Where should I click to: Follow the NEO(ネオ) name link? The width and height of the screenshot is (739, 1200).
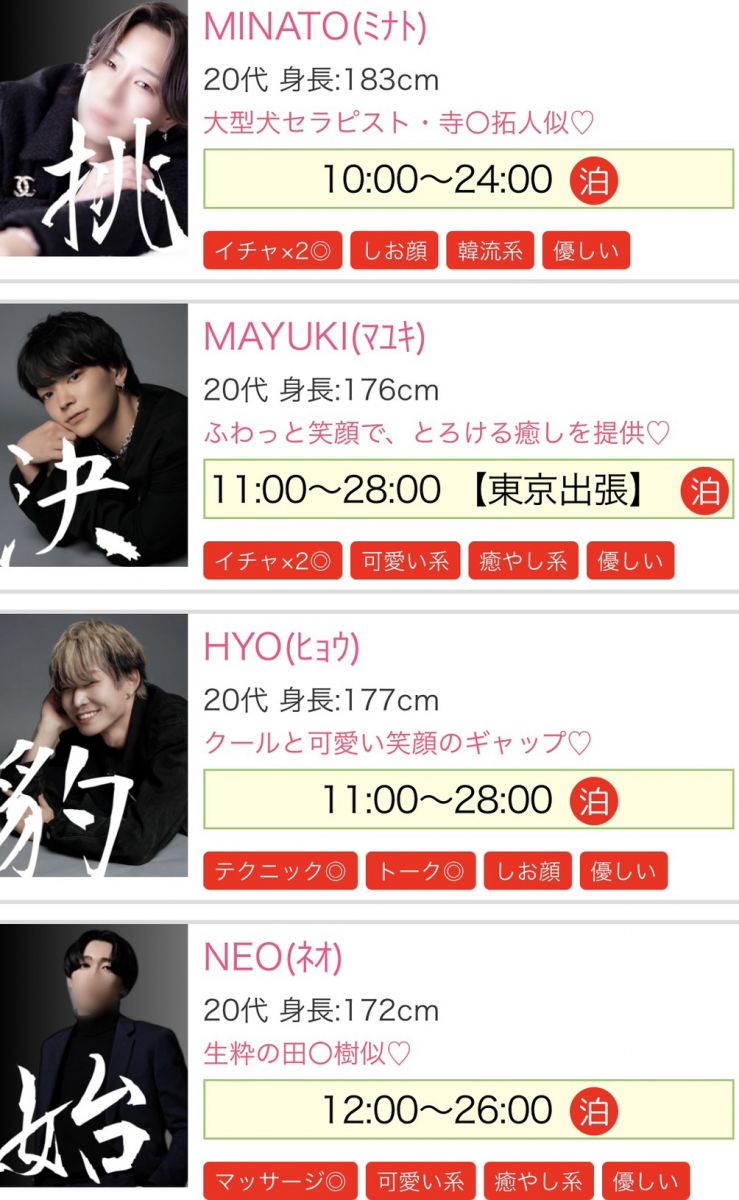(273, 958)
